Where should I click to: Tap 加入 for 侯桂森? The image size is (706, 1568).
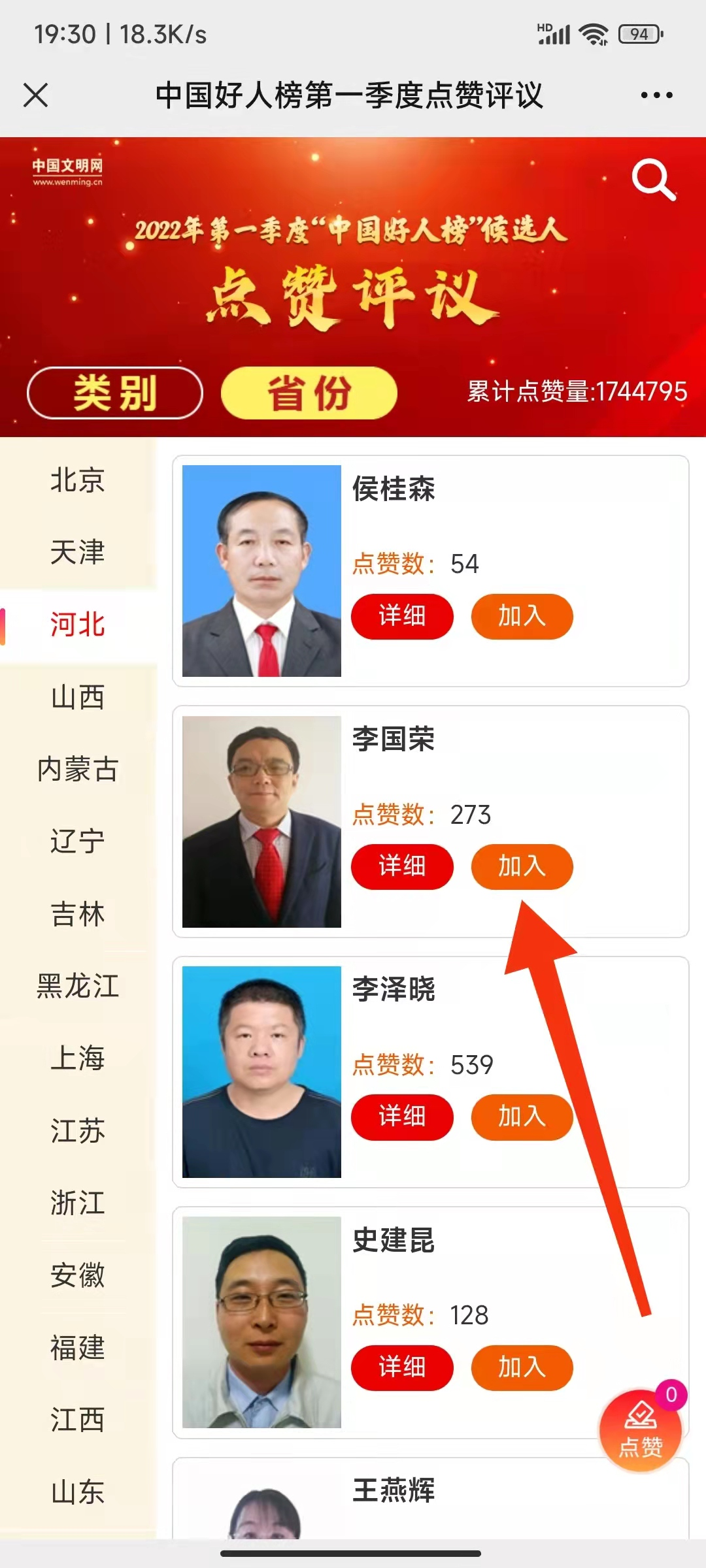(x=522, y=616)
